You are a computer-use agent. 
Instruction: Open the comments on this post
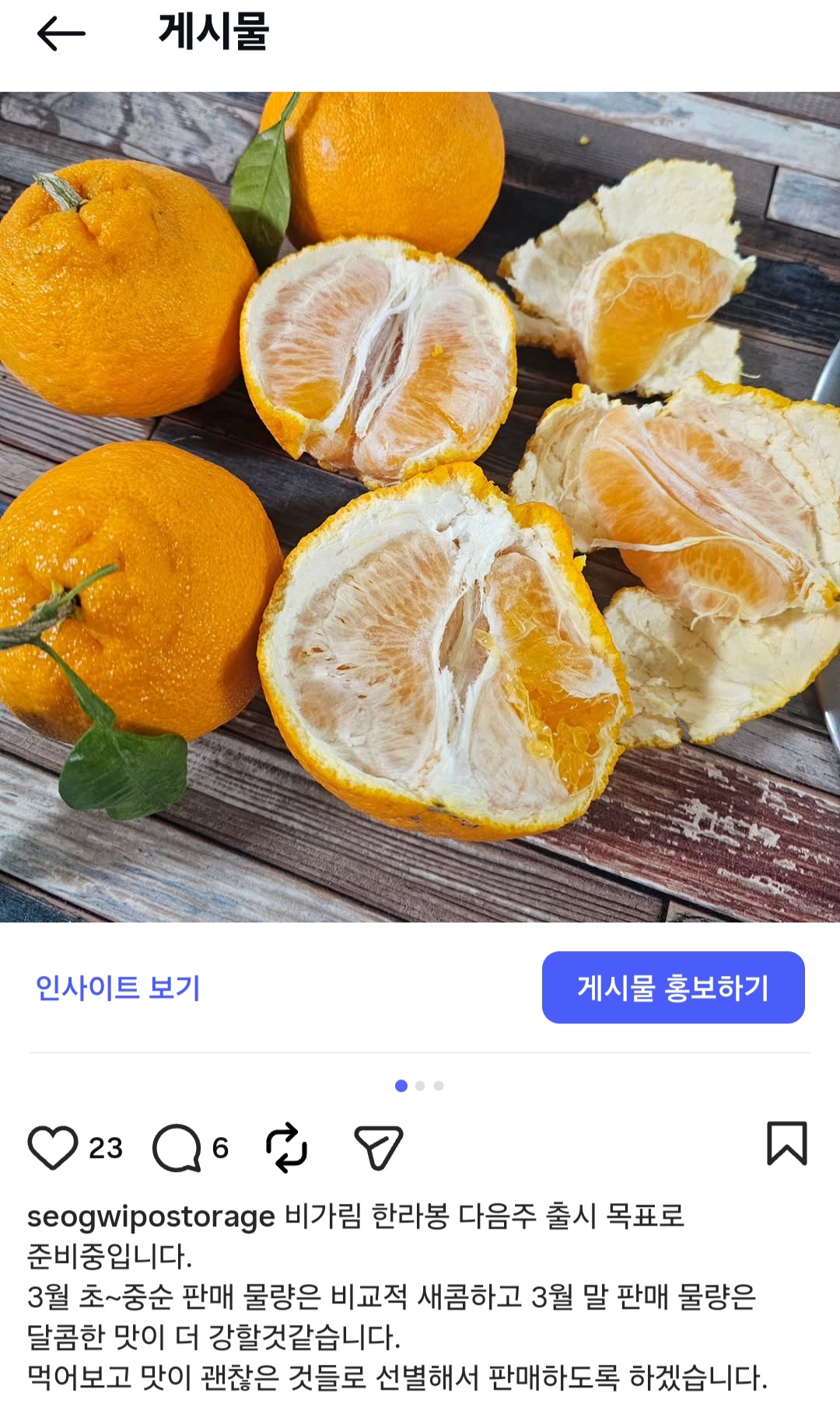(x=177, y=1147)
